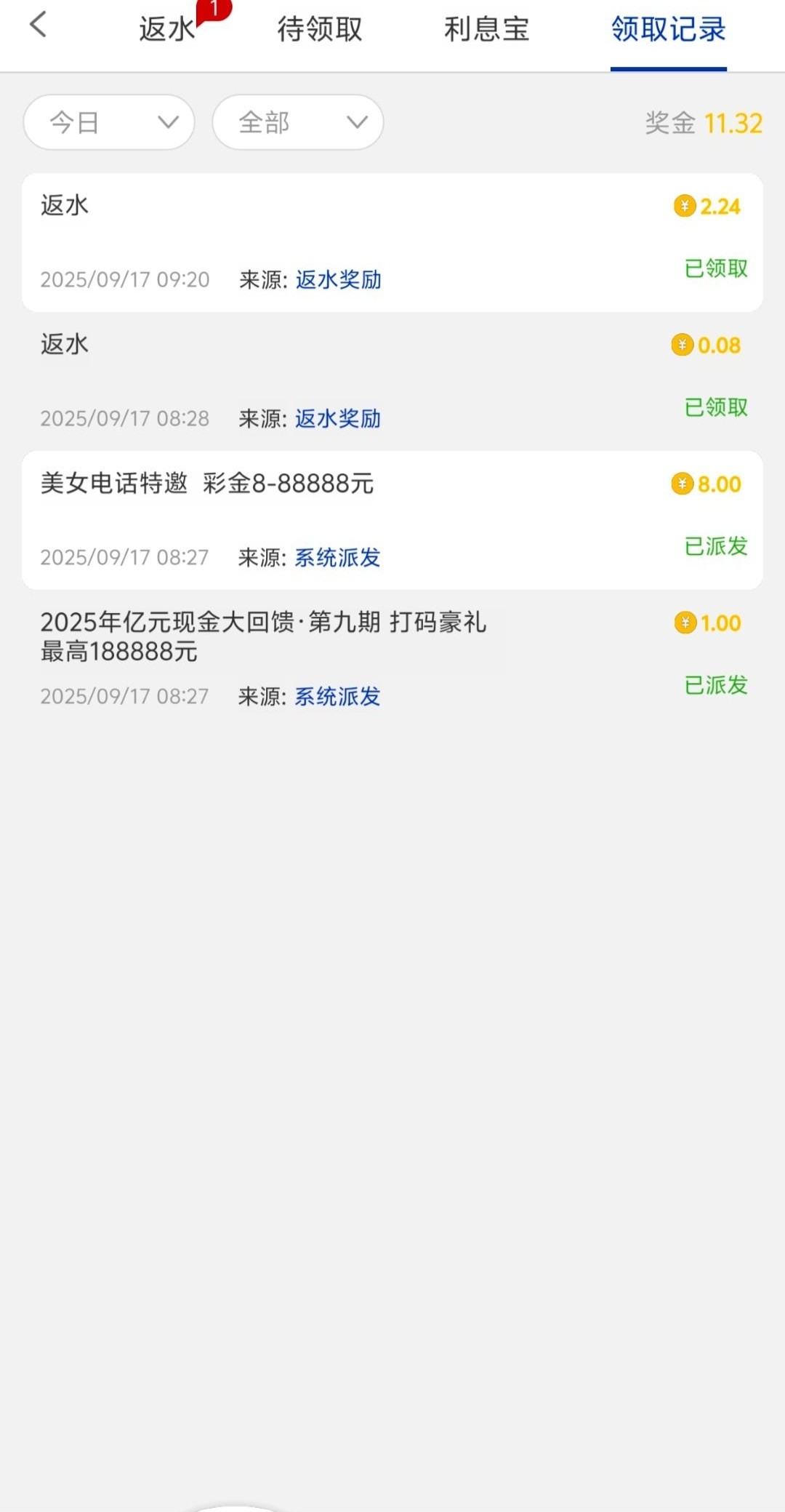
Task: Open the 返水奖励 source link dated 09:20
Action: coord(338,280)
